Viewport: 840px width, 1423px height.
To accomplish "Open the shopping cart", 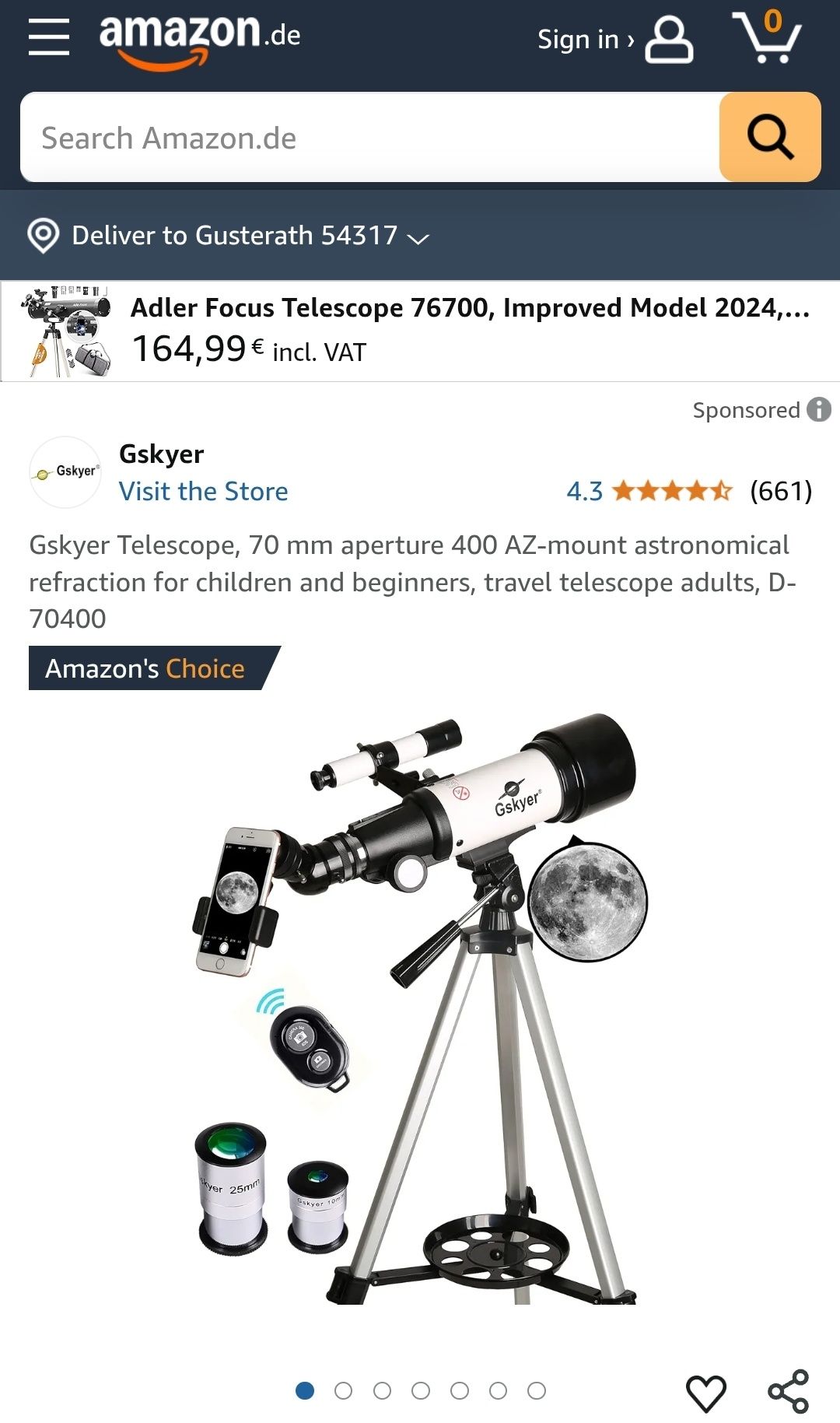I will 767,37.
